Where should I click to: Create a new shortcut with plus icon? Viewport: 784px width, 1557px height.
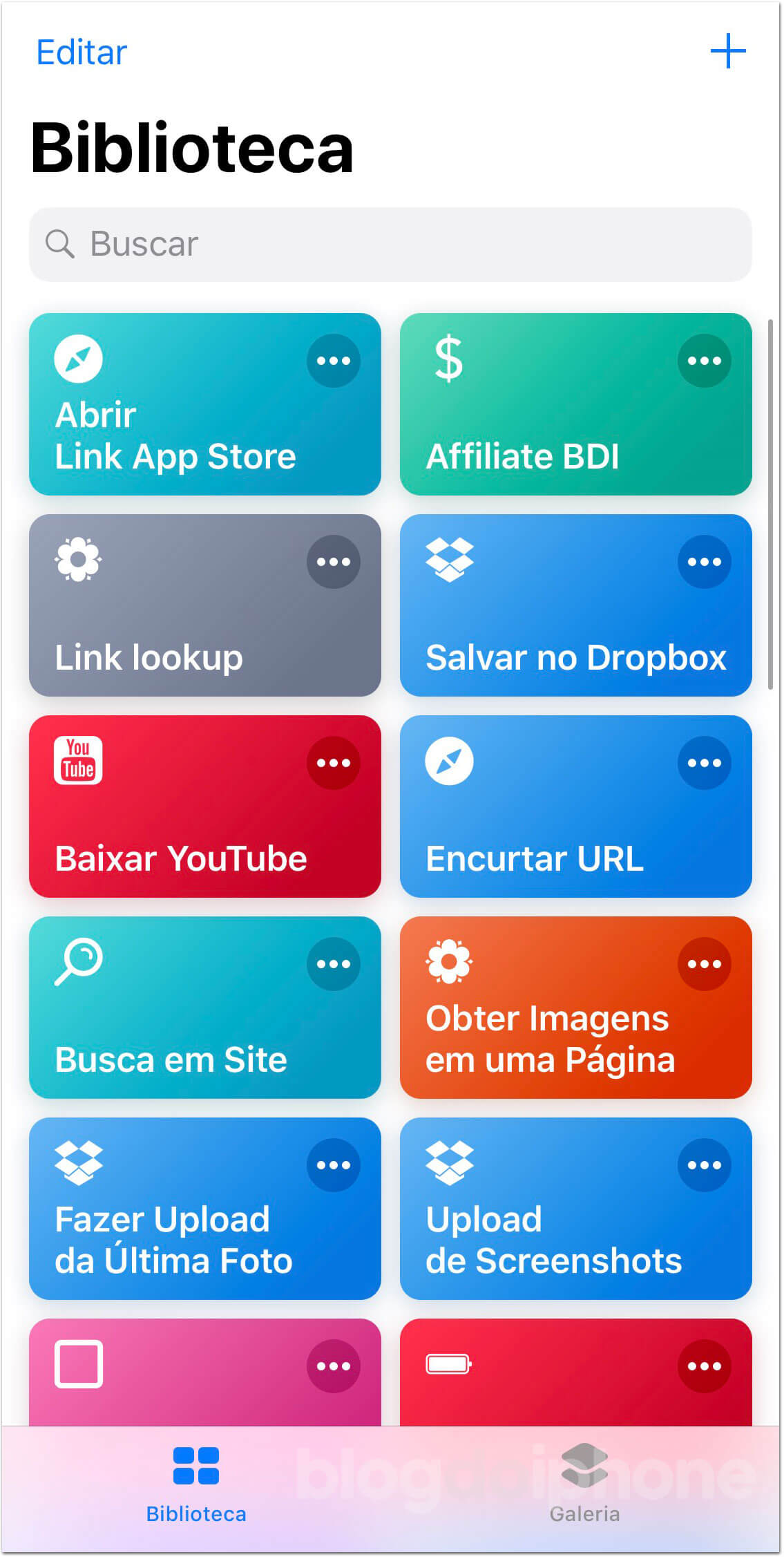(728, 51)
